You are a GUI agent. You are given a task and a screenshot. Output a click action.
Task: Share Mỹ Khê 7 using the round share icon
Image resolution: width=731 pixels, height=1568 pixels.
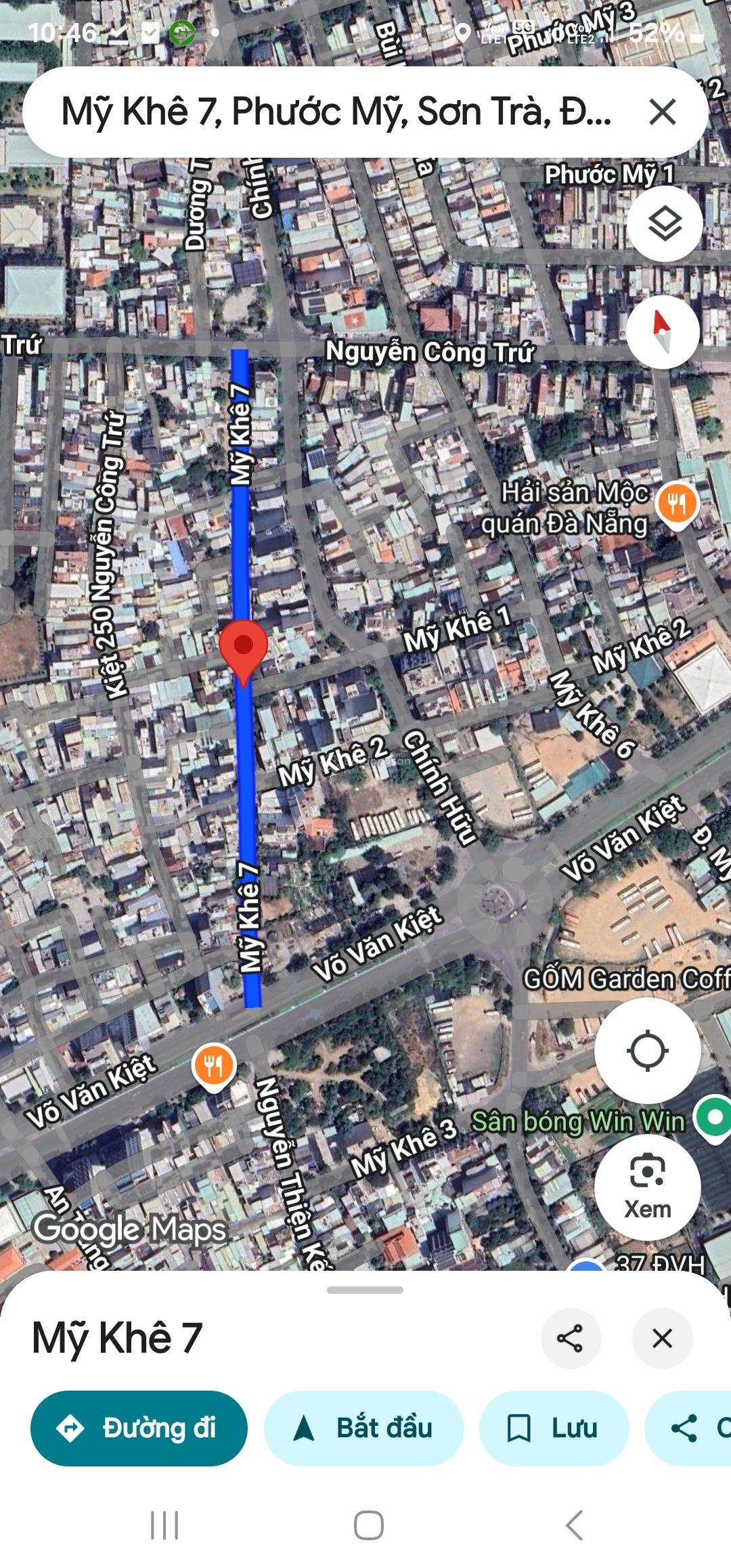click(571, 1338)
